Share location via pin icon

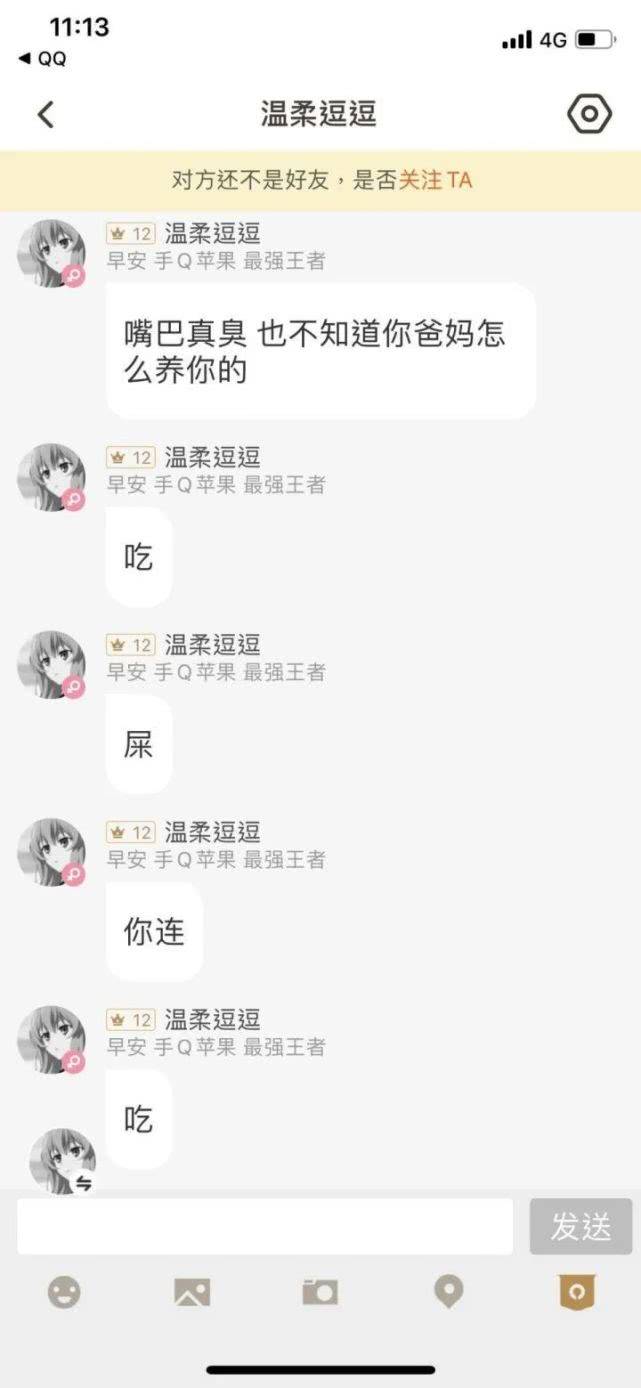[x=449, y=1293]
